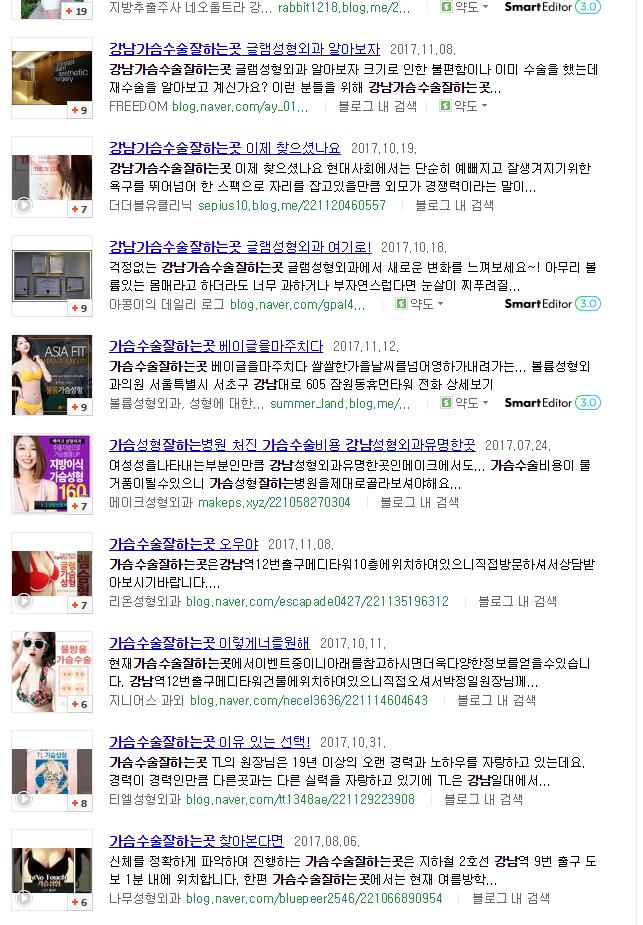This screenshot has width=643, height=925.
Task: Tap '블로그 내 검색' for 메이크성형외과
Action: [419, 503]
